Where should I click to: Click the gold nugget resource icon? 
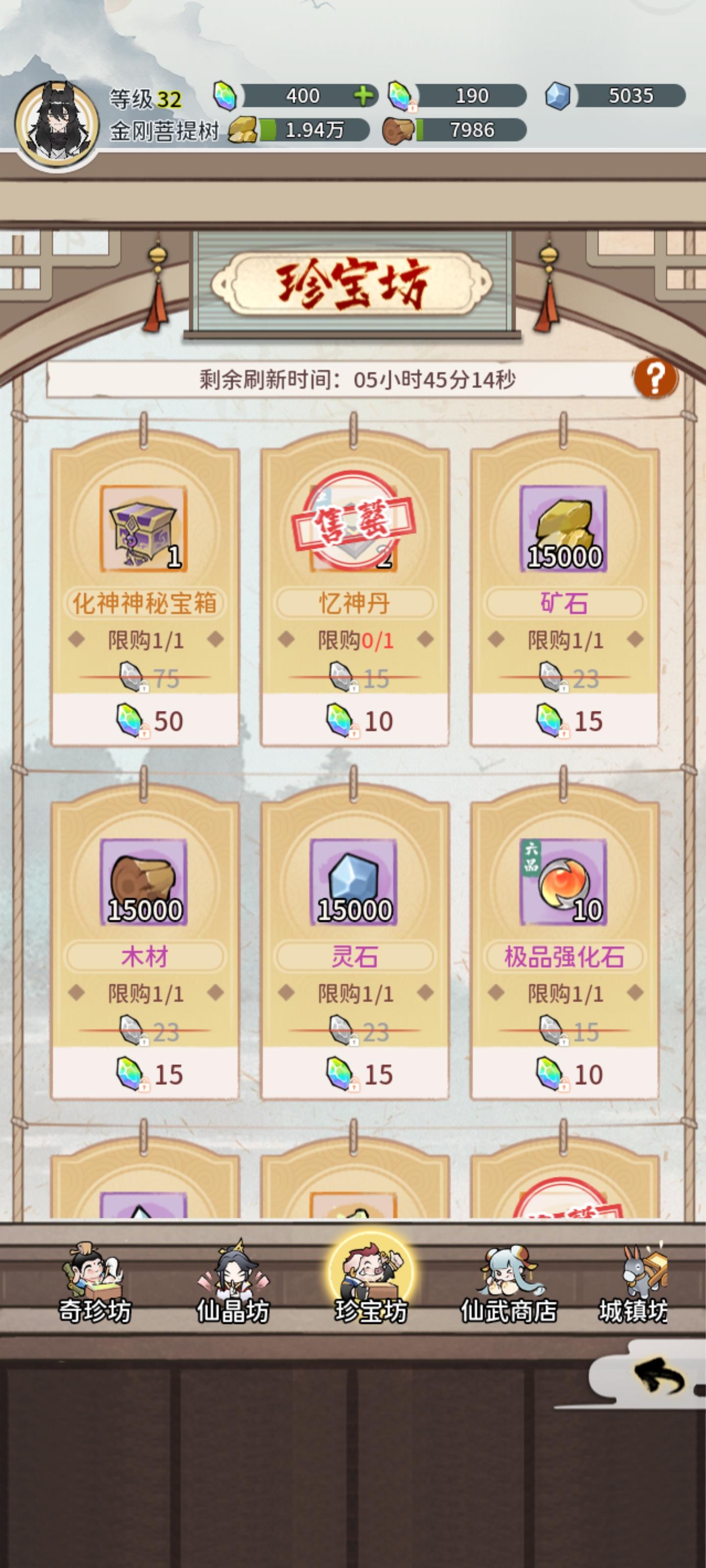[244, 129]
